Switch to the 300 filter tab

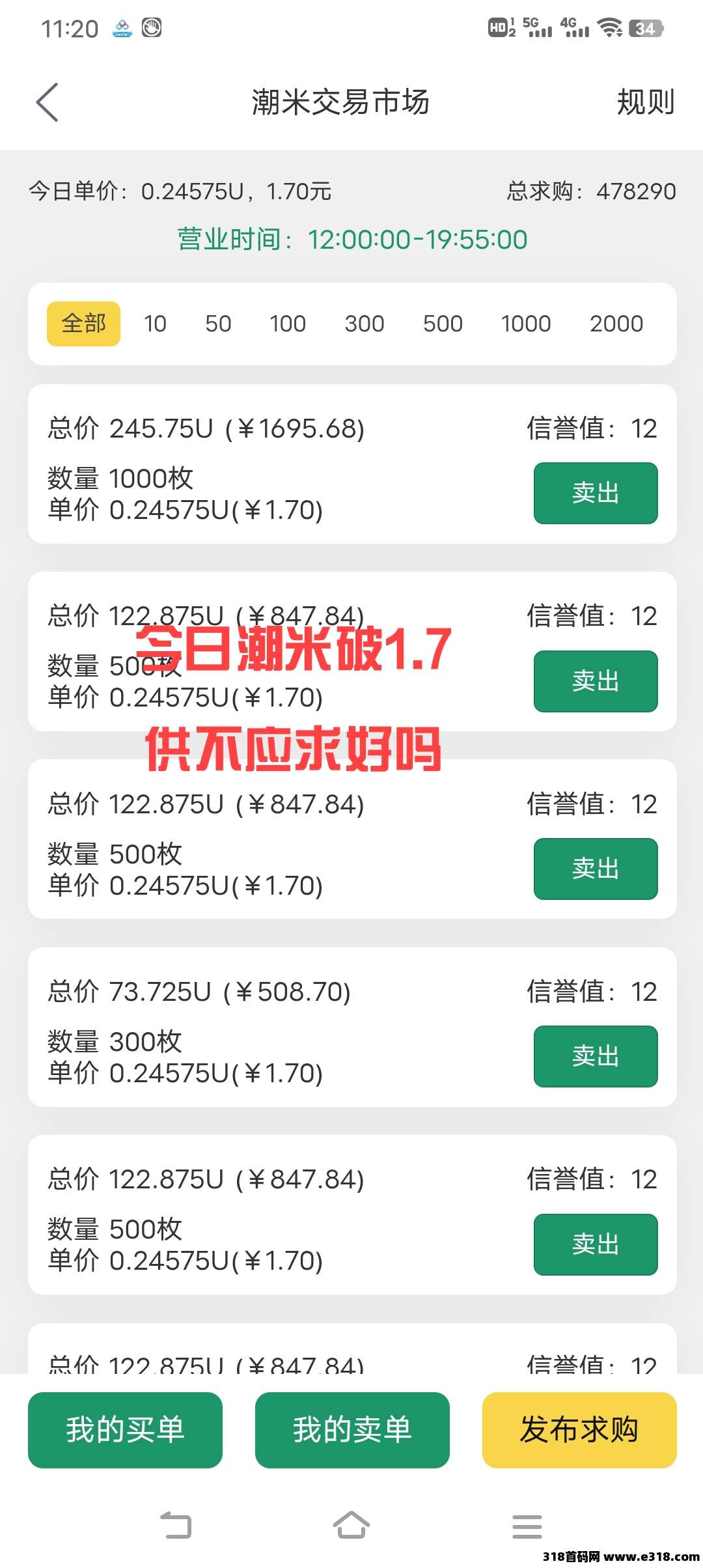tap(365, 324)
